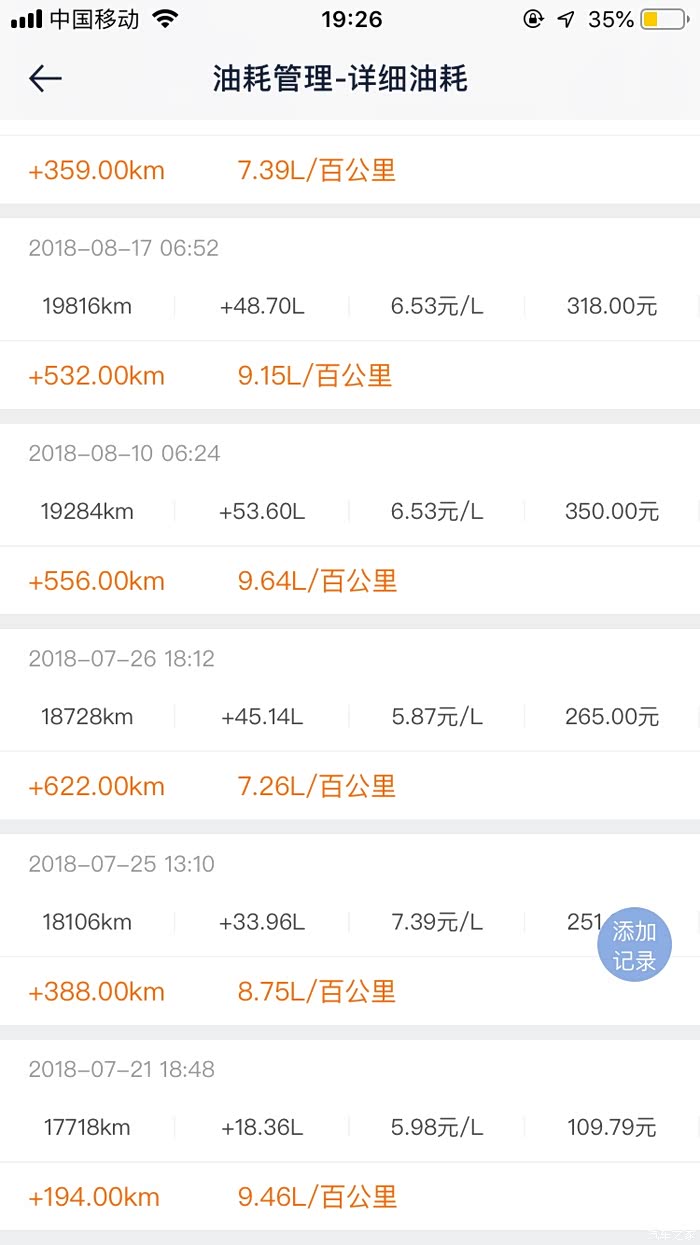Go back from the detailed fuel consumption page
The image size is (700, 1245).
[x=45, y=79]
